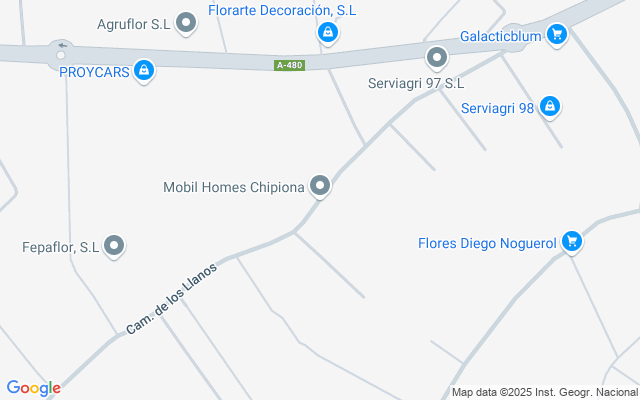Open the Fepaflor, S.L marker

114,245
